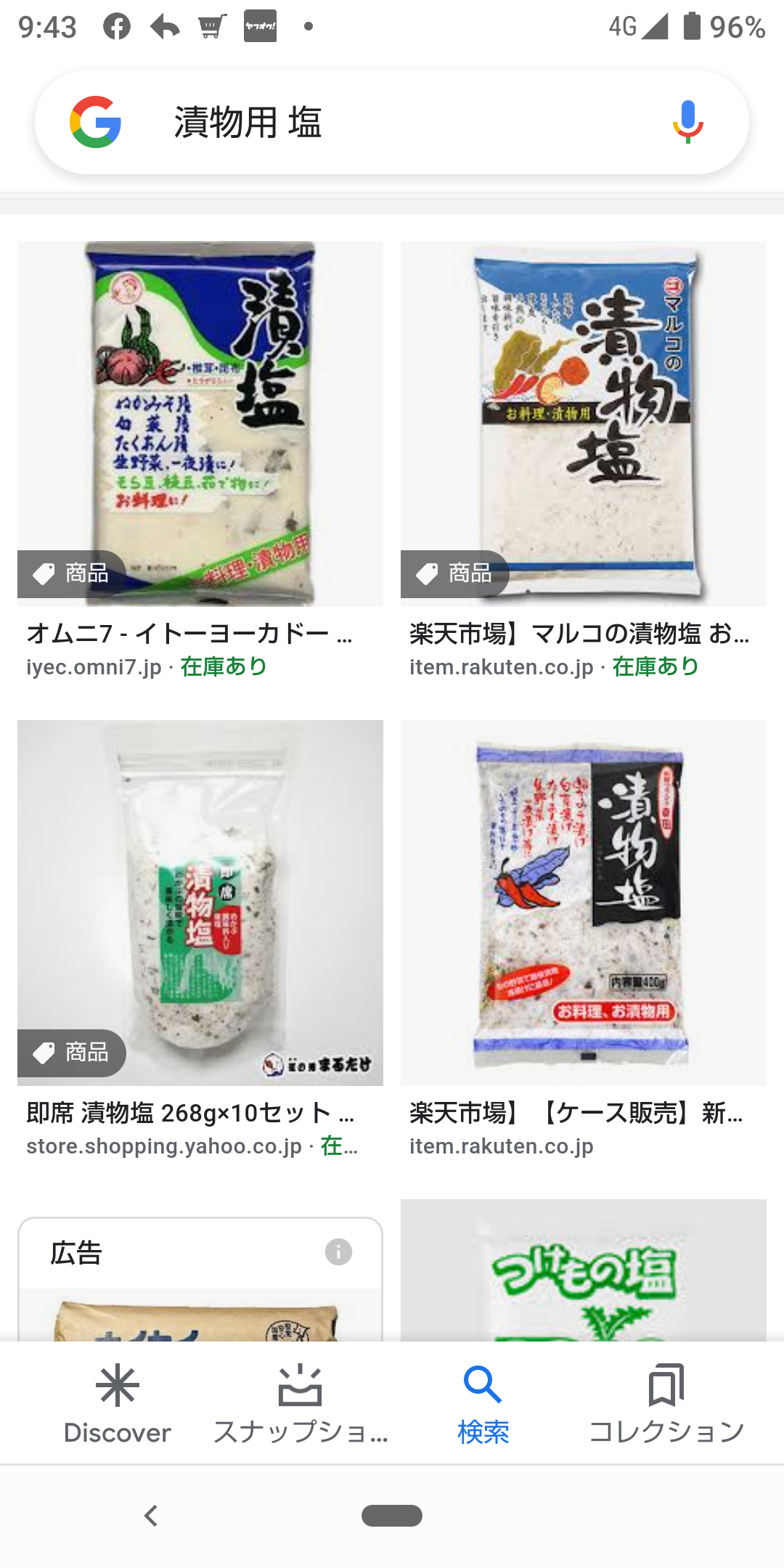Go back using the system back arrow

(x=151, y=1516)
